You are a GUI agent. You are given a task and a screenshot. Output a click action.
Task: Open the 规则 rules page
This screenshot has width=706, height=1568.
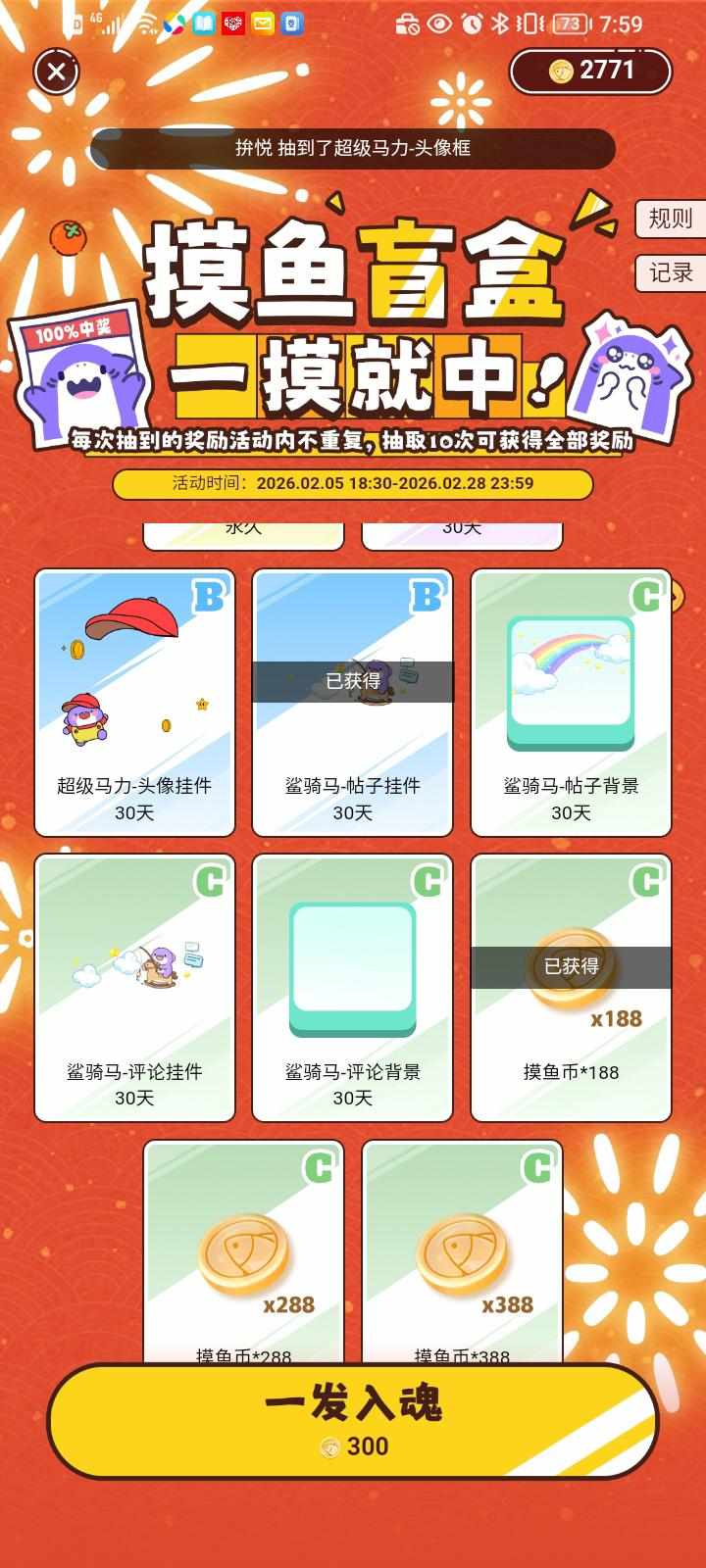click(x=671, y=219)
